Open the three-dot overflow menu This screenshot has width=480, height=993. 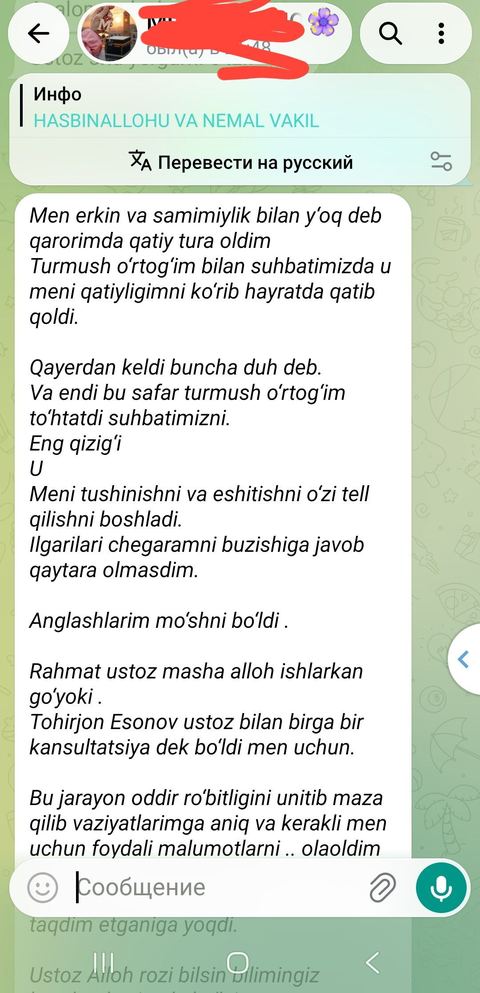click(x=441, y=34)
